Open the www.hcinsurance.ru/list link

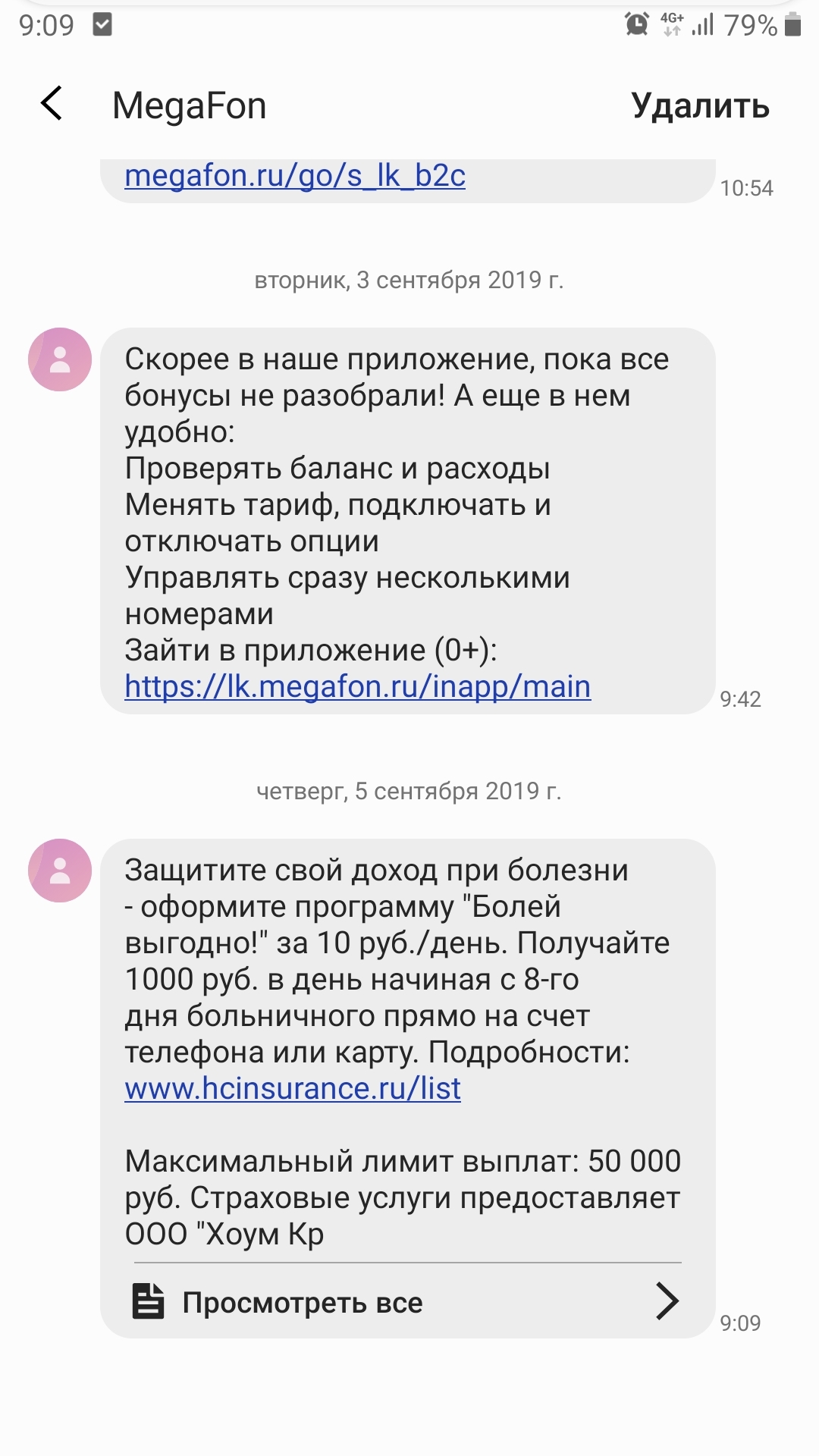pos(293,1088)
